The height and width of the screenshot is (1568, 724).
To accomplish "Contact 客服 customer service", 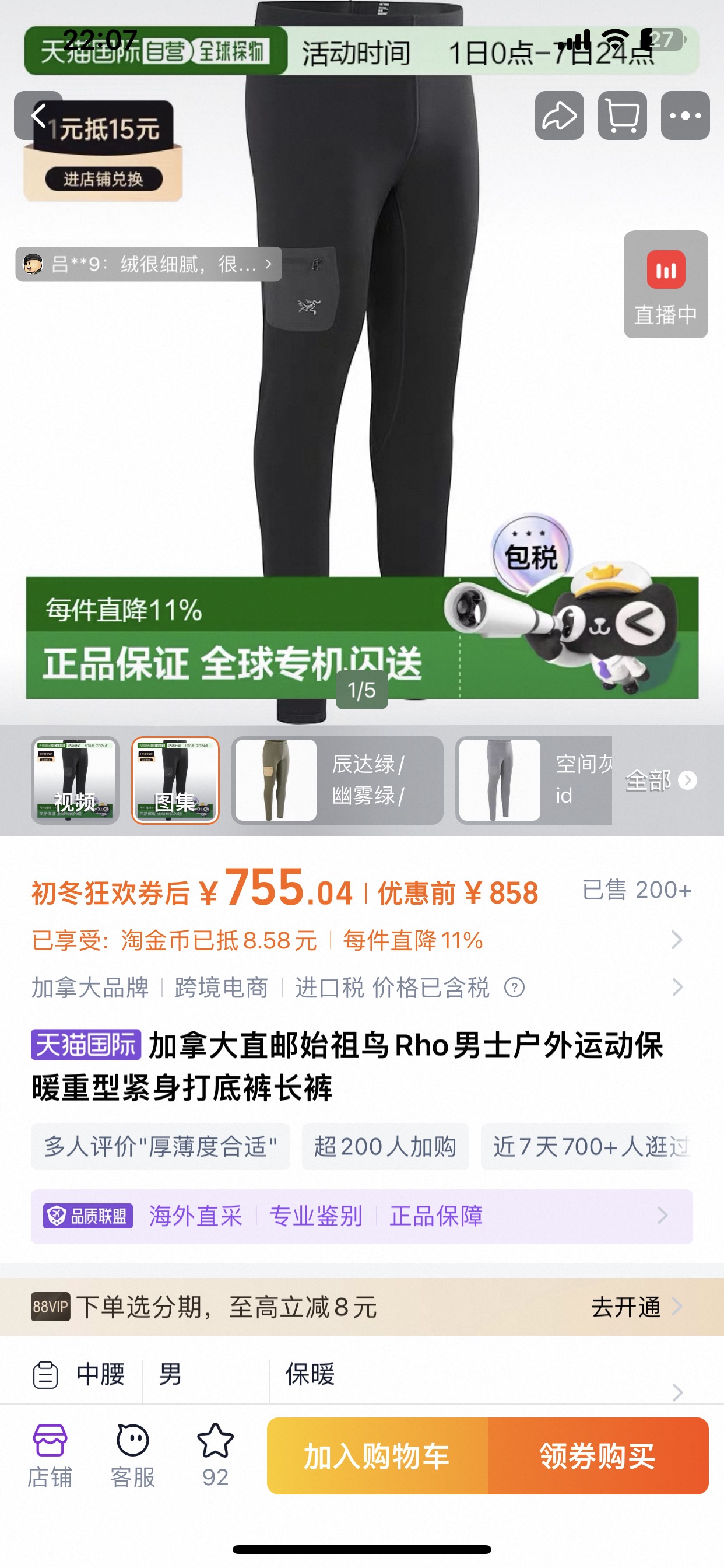I will point(133,1455).
